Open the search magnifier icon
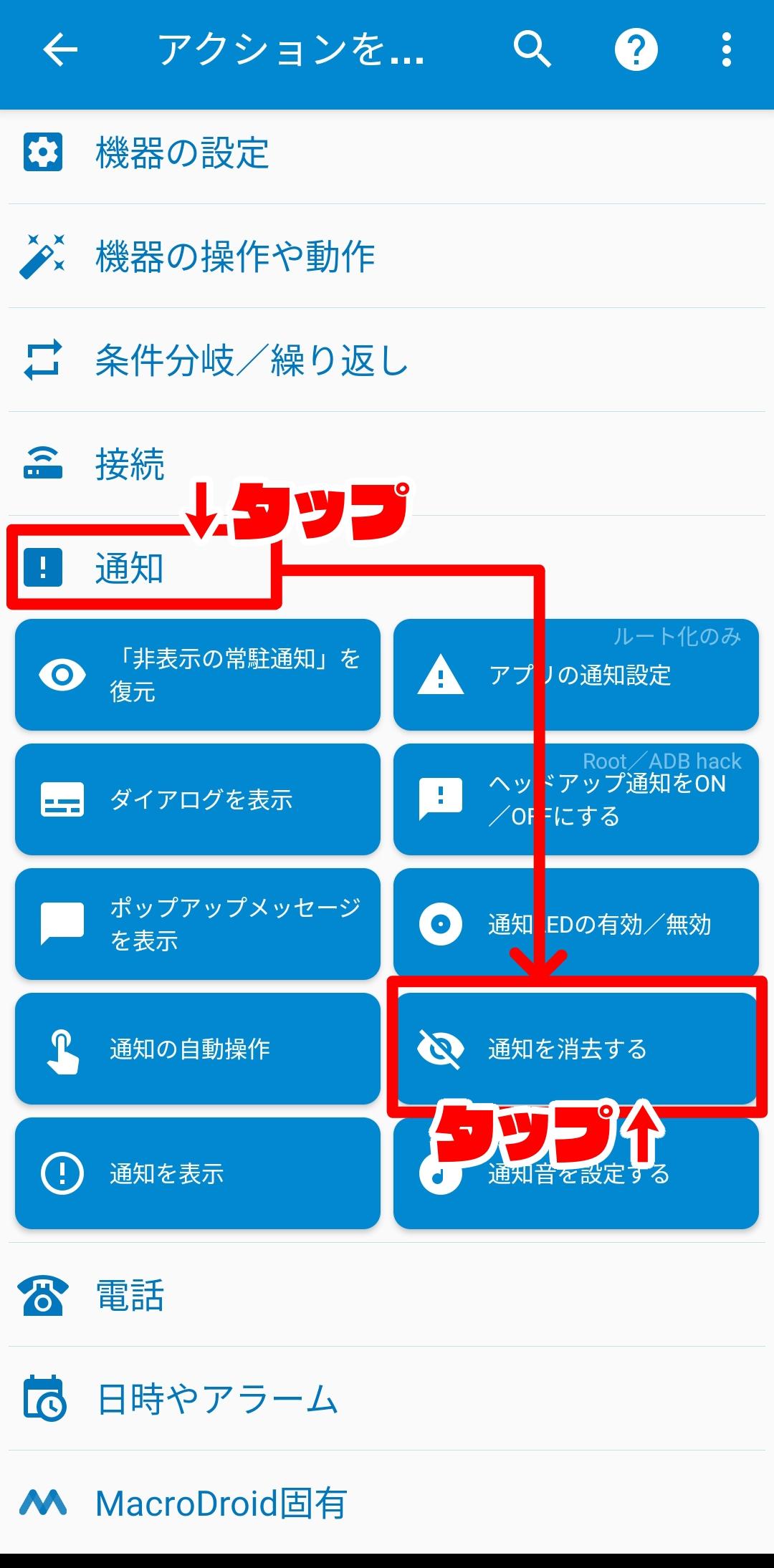The height and width of the screenshot is (1568, 774). [532, 50]
